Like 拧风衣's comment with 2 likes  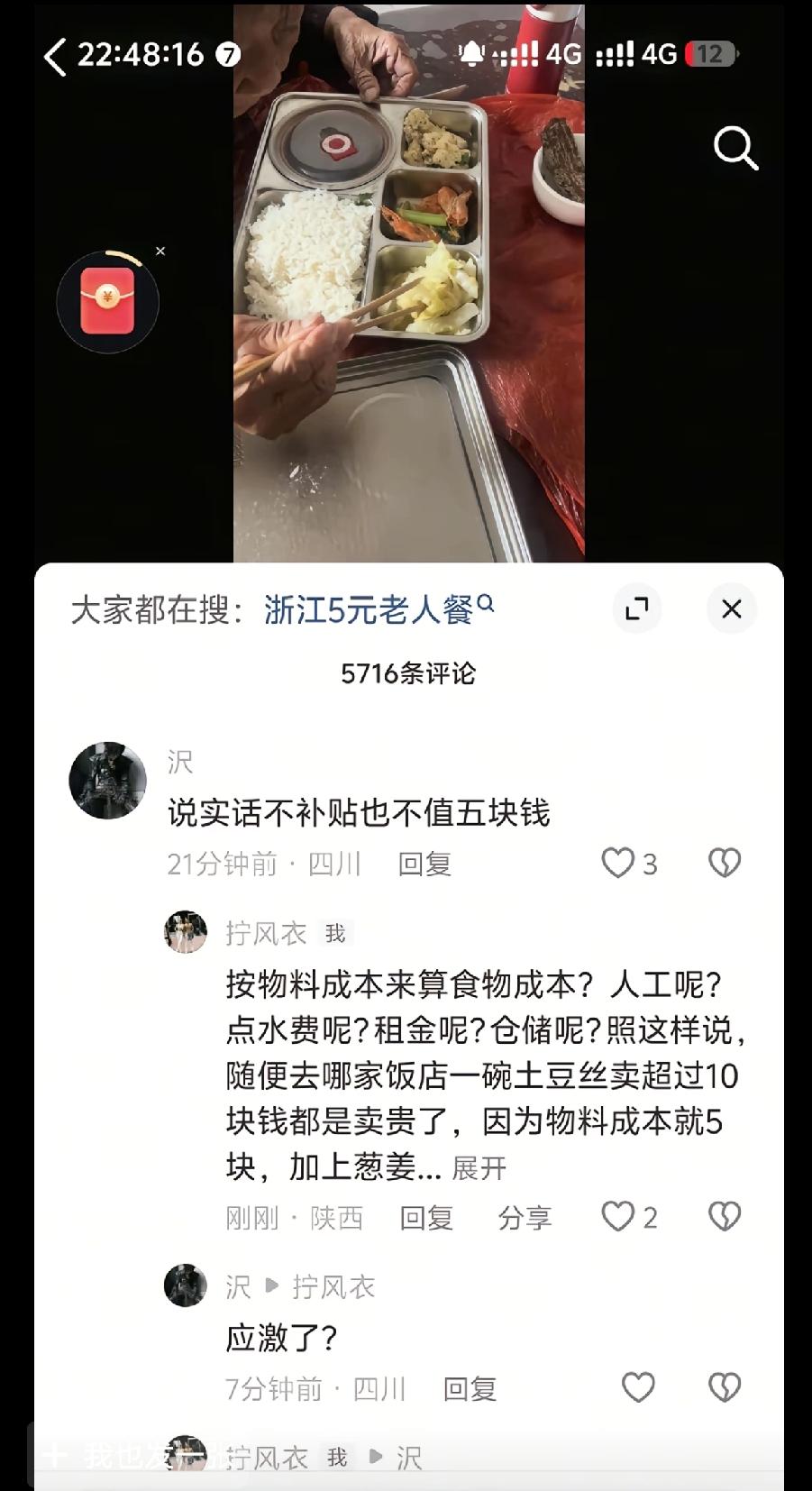coord(618,1217)
